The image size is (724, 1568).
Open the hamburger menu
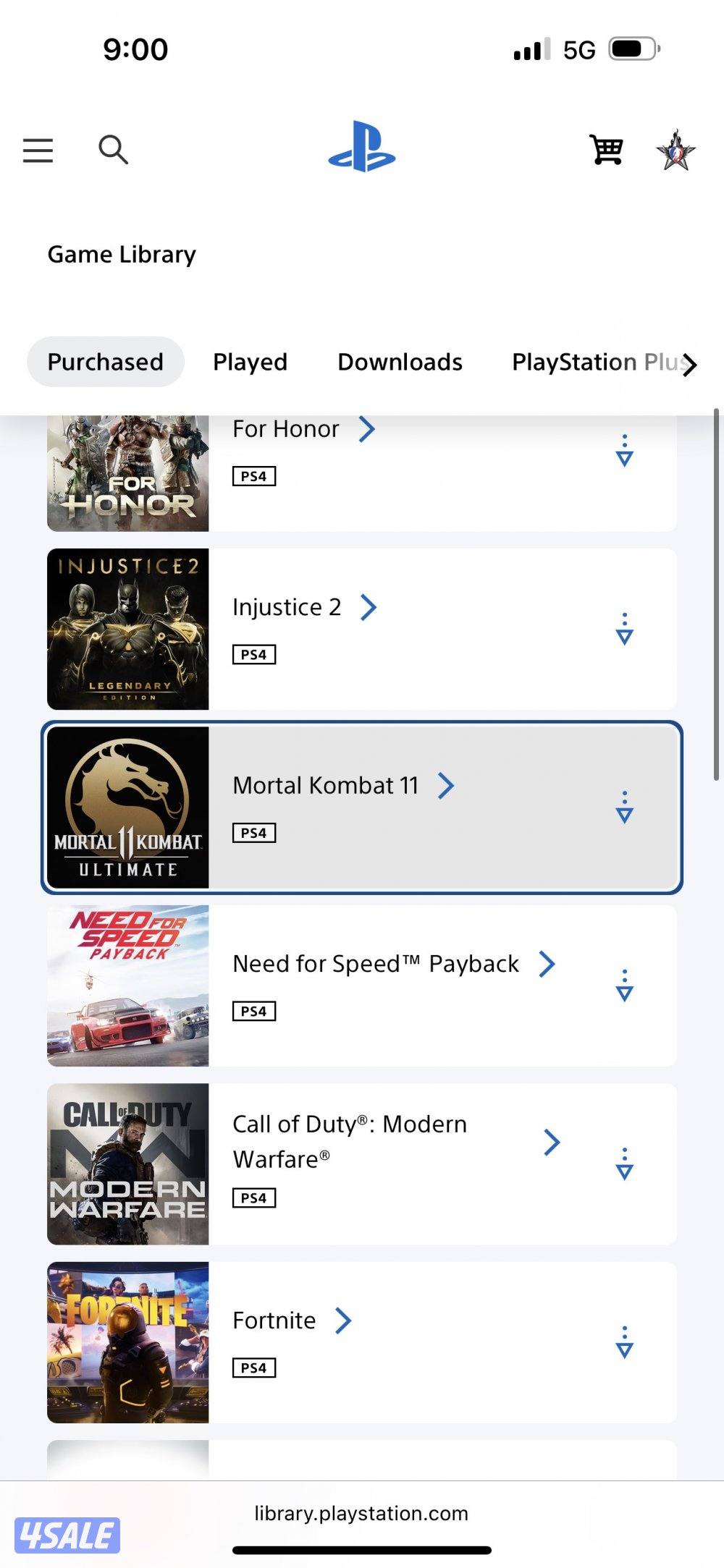coord(38,151)
